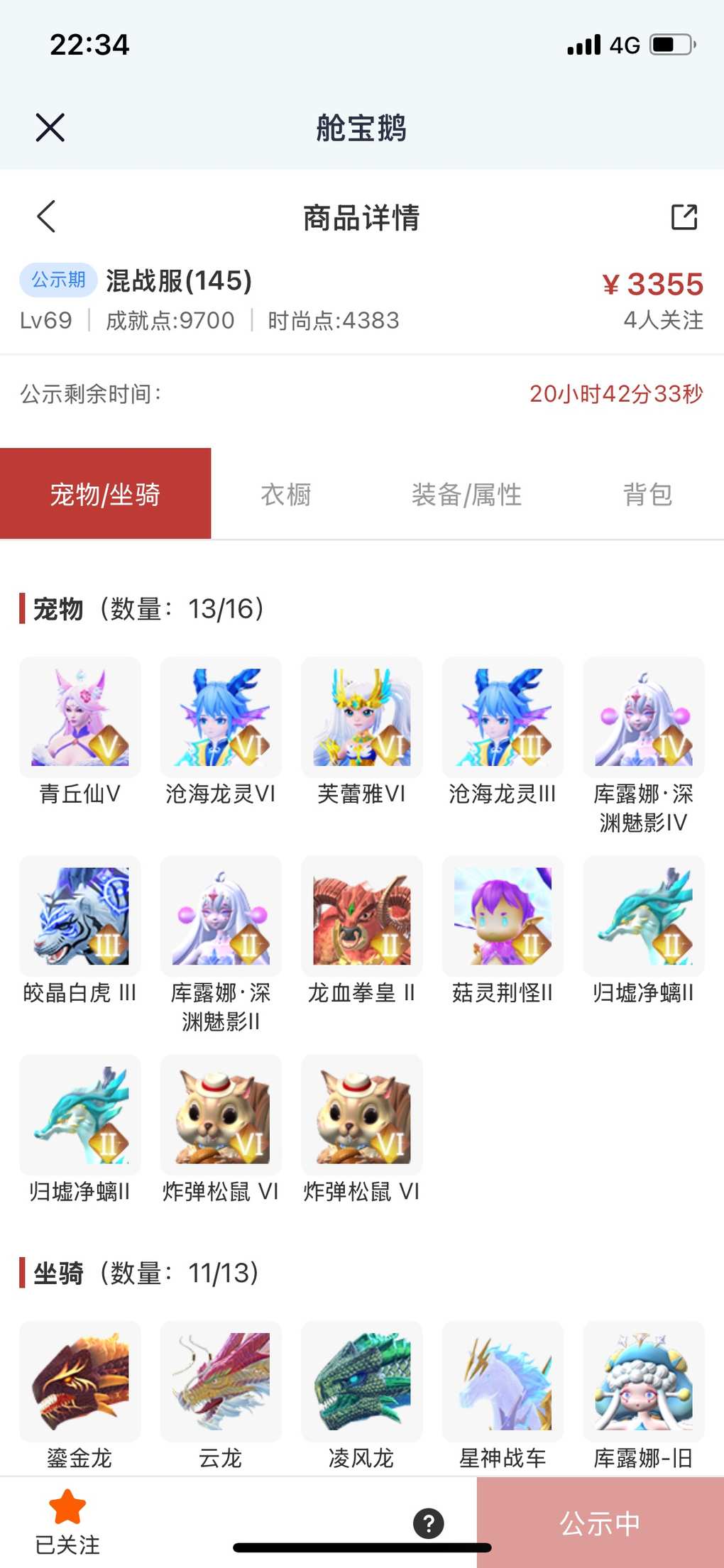Go back from 商品详情 page
Image resolution: width=724 pixels, height=1568 pixels.
click(x=46, y=216)
